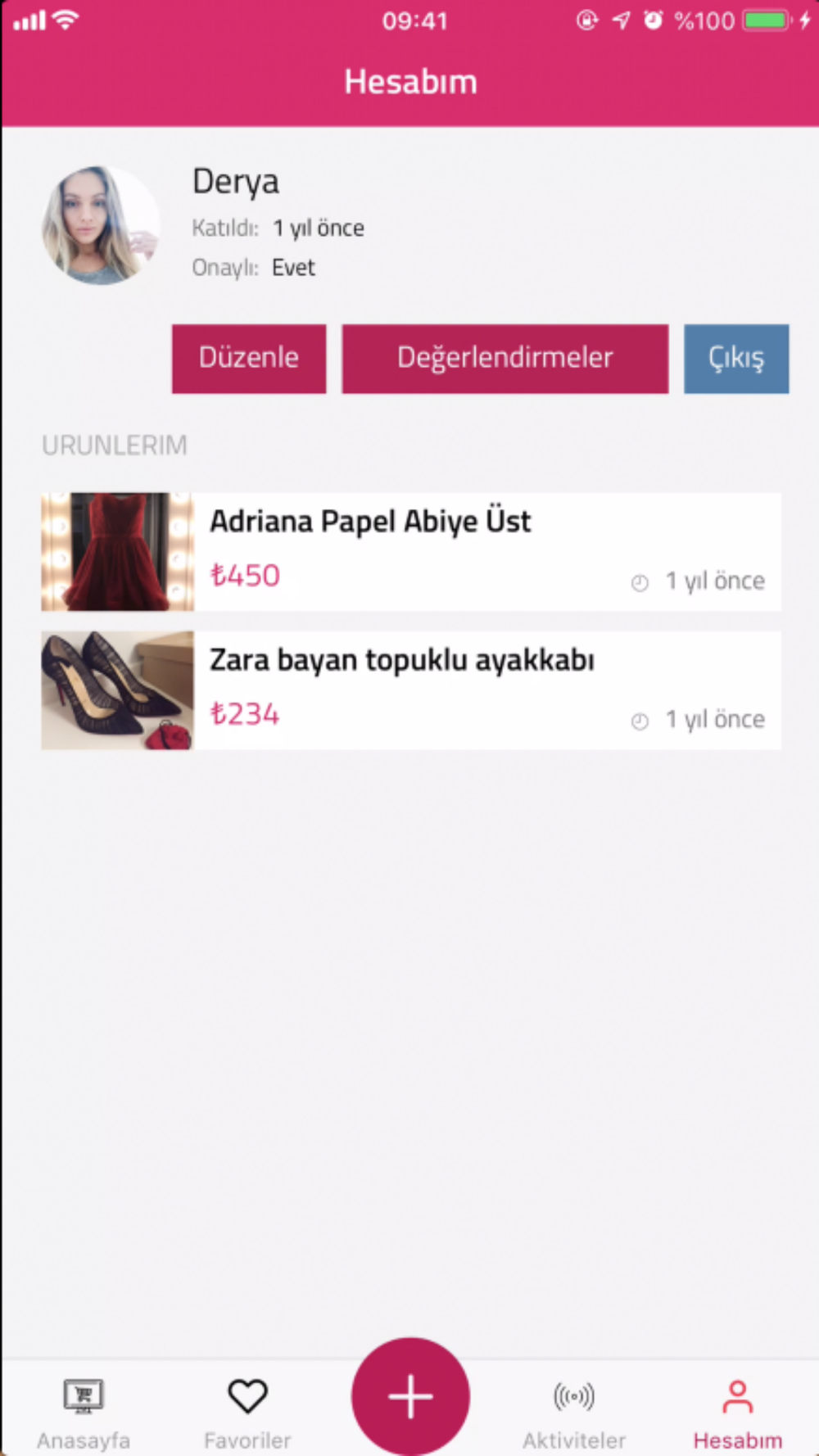The width and height of the screenshot is (819, 1456).
Task: Log out with the Çıkış button
Action: pos(735,359)
